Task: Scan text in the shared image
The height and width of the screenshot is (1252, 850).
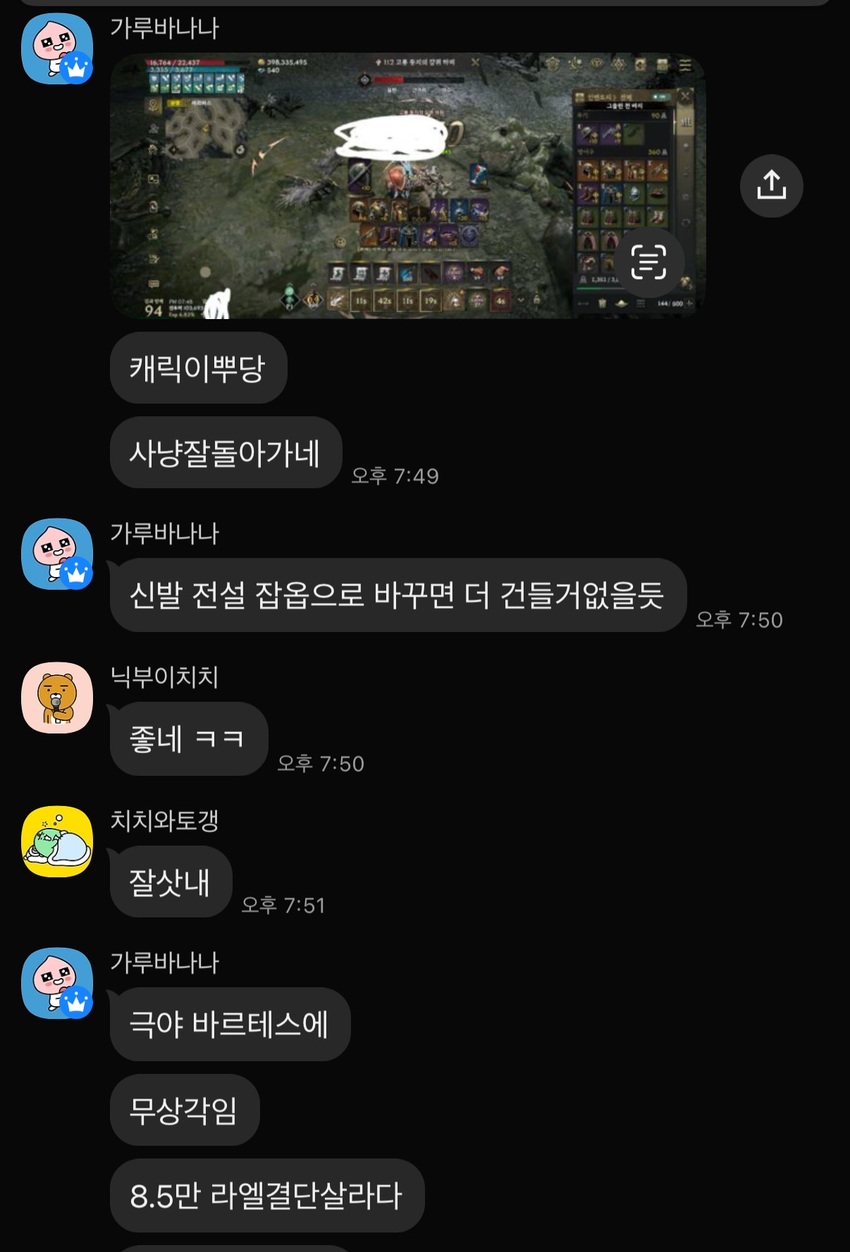Action: [x=649, y=263]
